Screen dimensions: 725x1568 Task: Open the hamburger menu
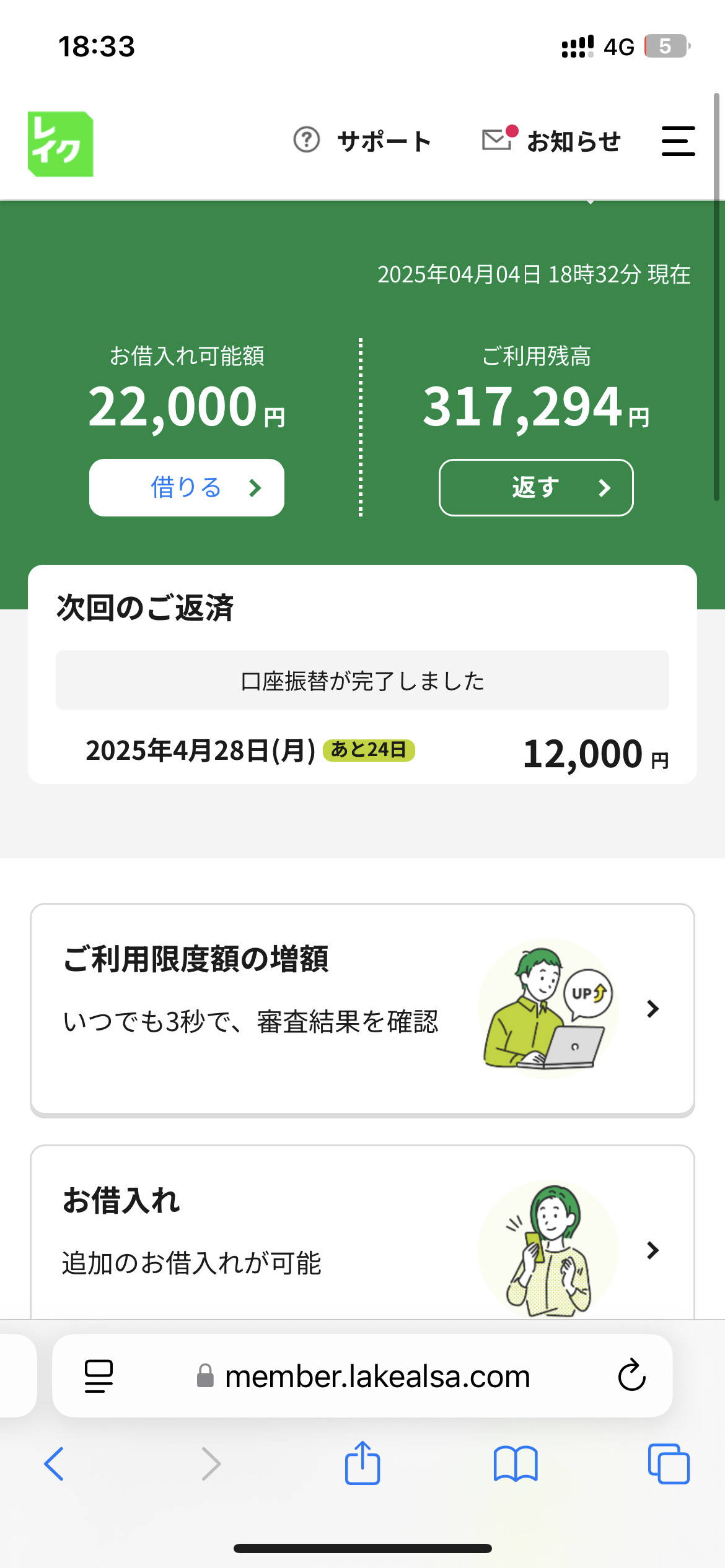tap(678, 141)
